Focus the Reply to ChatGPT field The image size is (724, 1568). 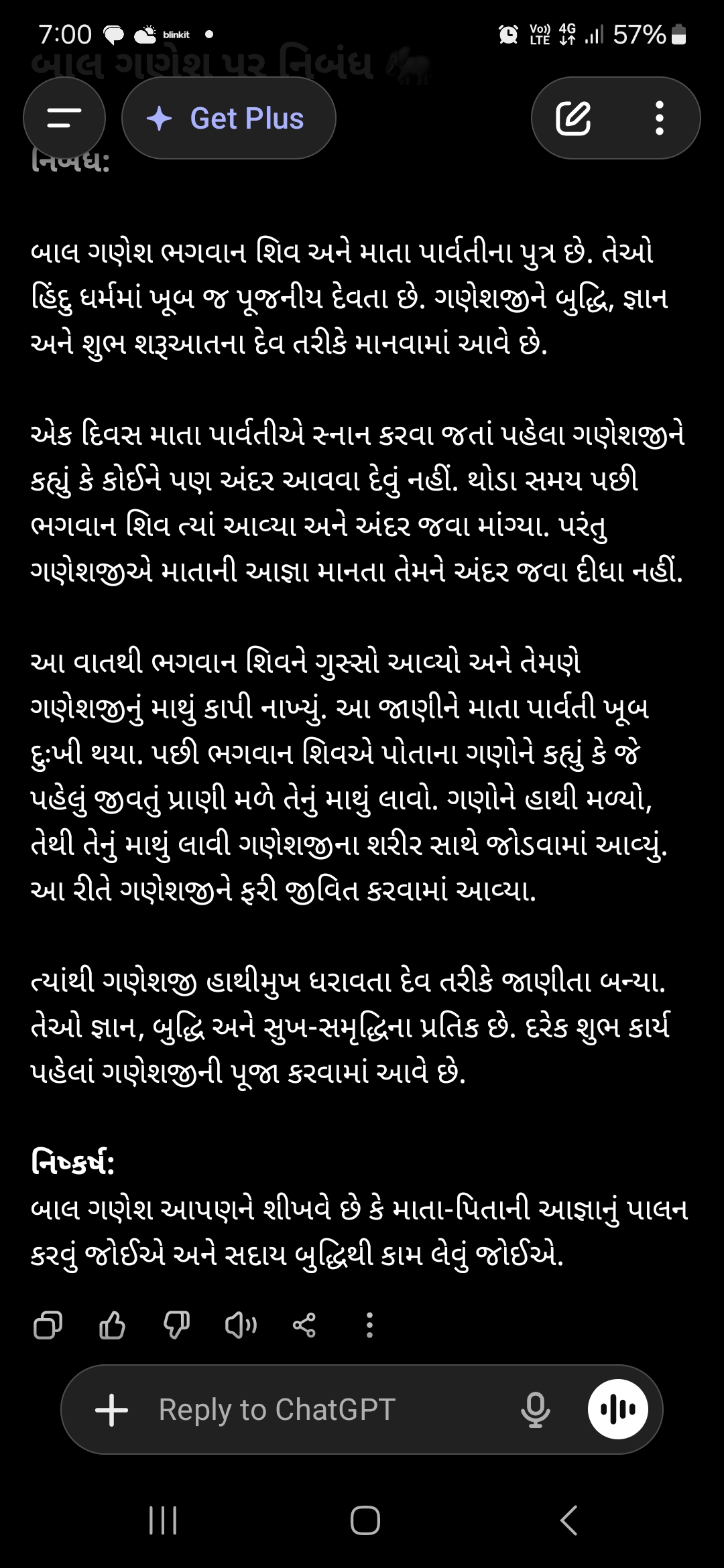tap(322, 1410)
